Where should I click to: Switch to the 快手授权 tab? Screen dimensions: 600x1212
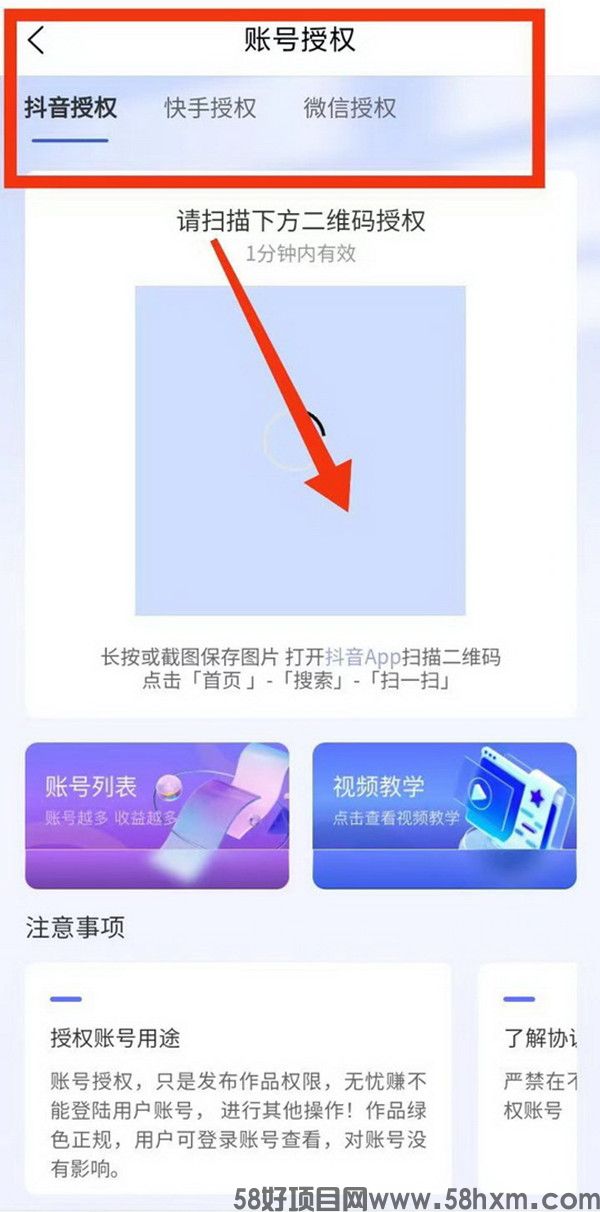click(210, 108)
